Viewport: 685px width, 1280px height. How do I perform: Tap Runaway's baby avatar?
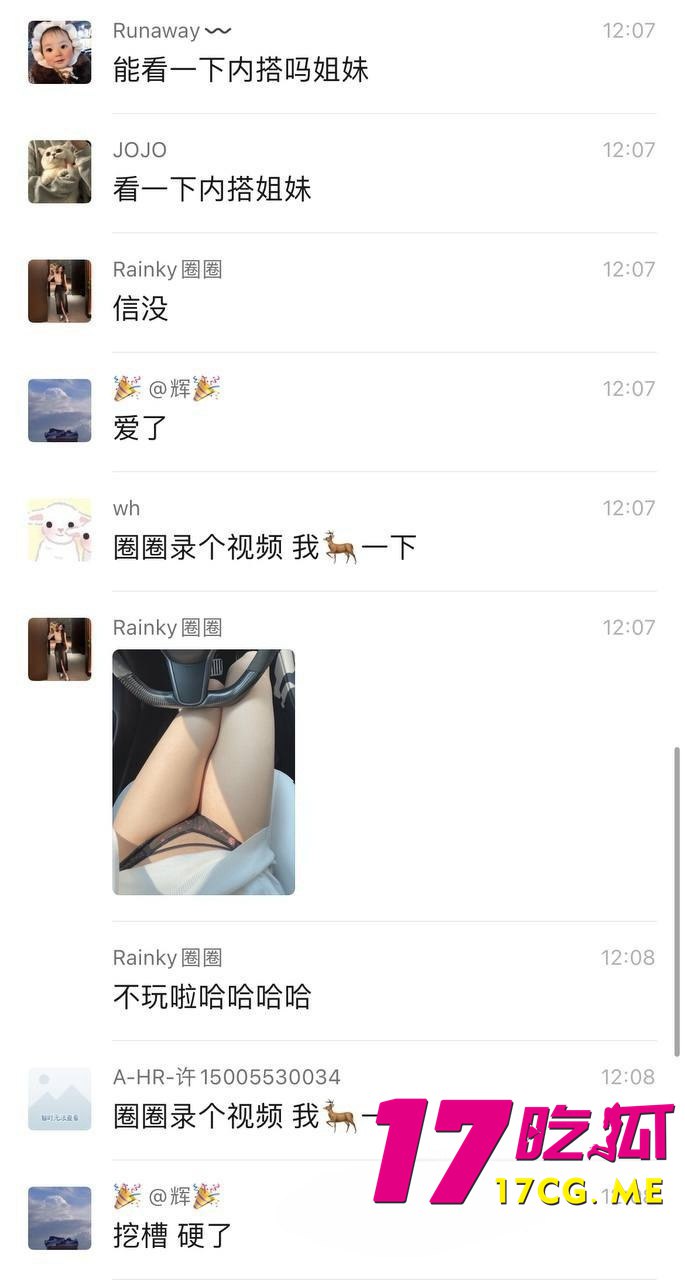pyautogui.click(x=59, y=52)
